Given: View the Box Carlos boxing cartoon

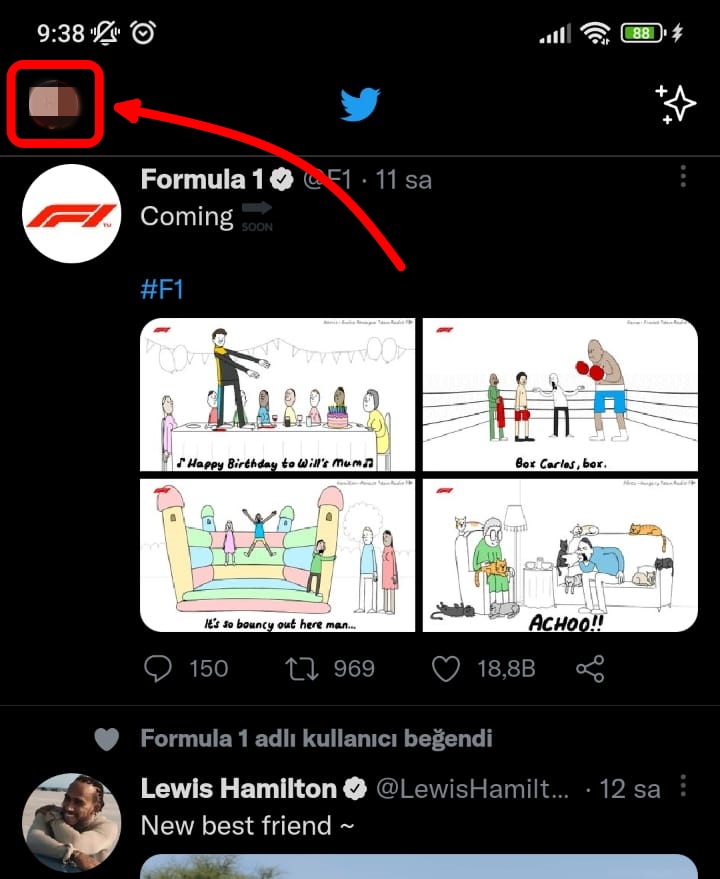Looking at the screenshot, I should tap(560, 395).
